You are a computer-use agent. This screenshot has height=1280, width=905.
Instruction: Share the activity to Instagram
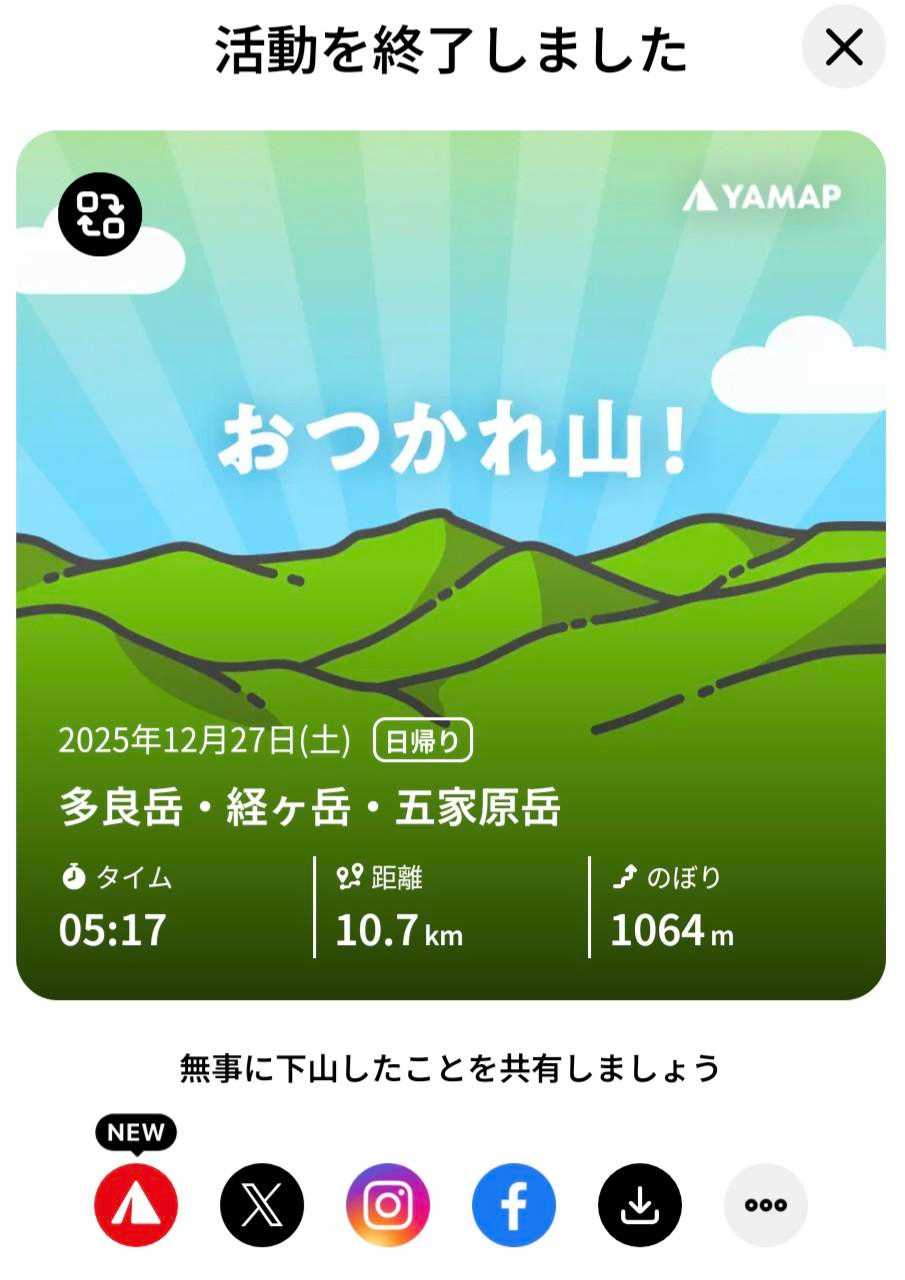(388, 1205)
